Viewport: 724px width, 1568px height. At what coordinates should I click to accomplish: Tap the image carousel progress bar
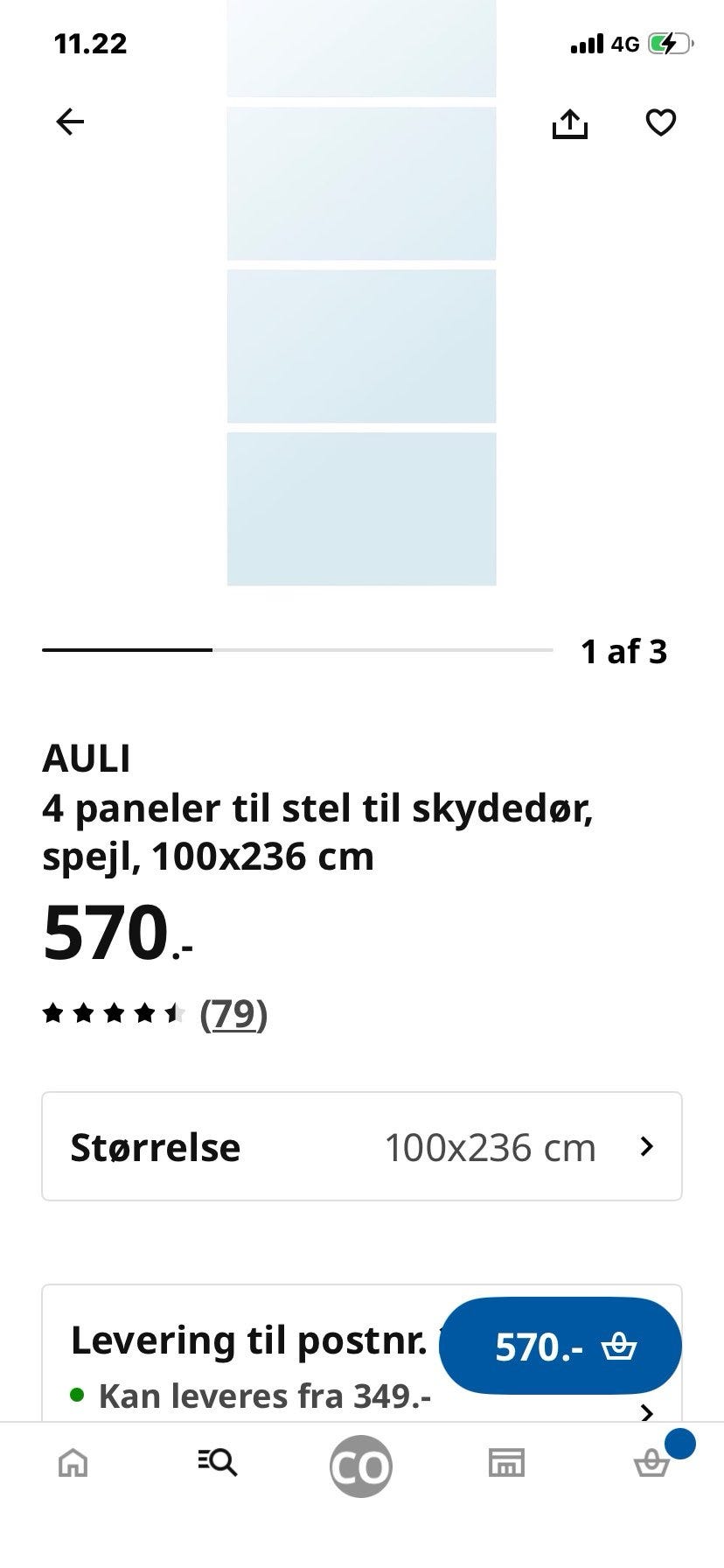tap(297, 650)
